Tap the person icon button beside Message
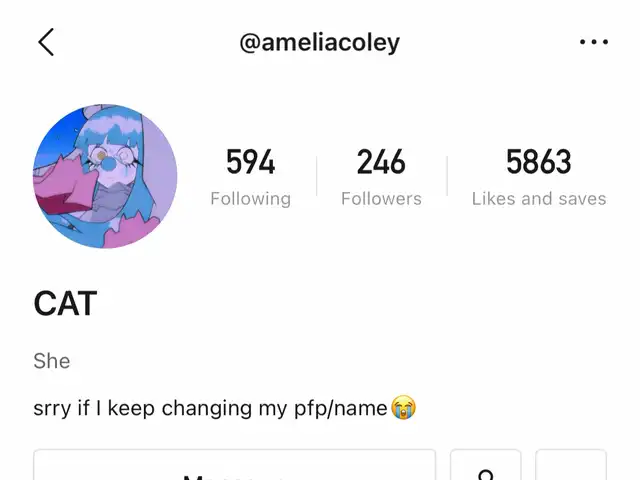This screenshot has width=640, height=480. click(x=486, y=468)
